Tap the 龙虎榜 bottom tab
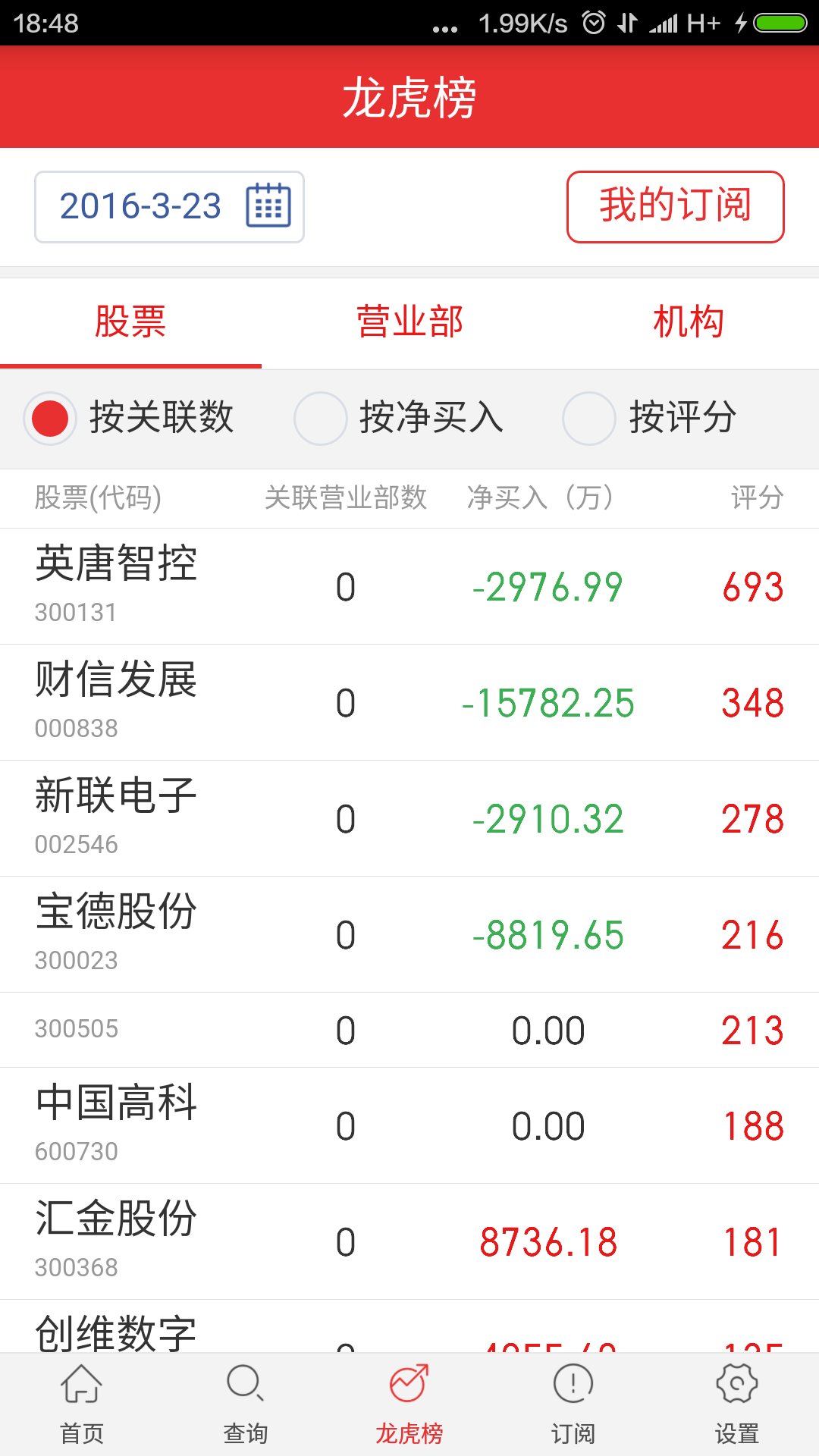Screen dimensions: 819x1456 (x=409, y=1404)
